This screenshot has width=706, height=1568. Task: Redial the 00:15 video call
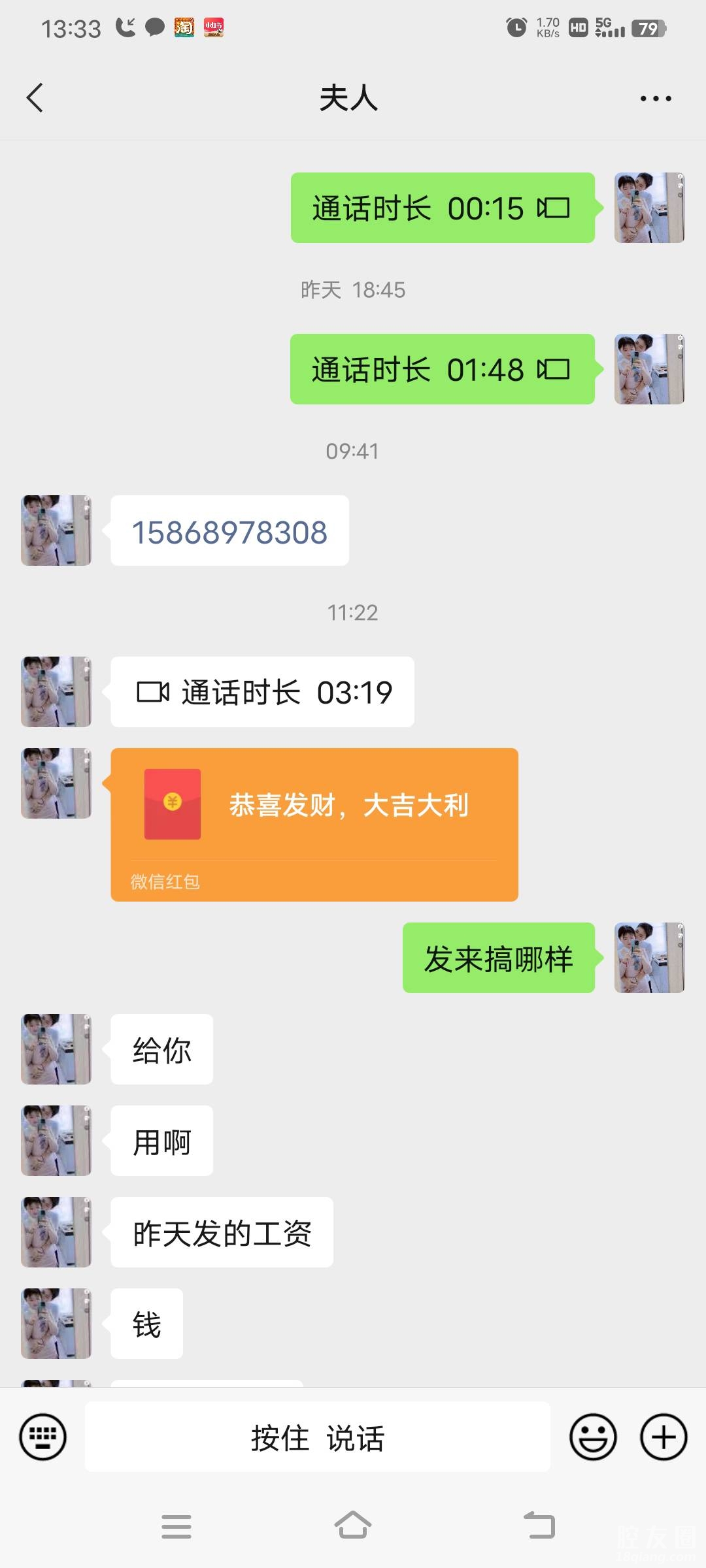pyautogui.click(x=443, y=208)
